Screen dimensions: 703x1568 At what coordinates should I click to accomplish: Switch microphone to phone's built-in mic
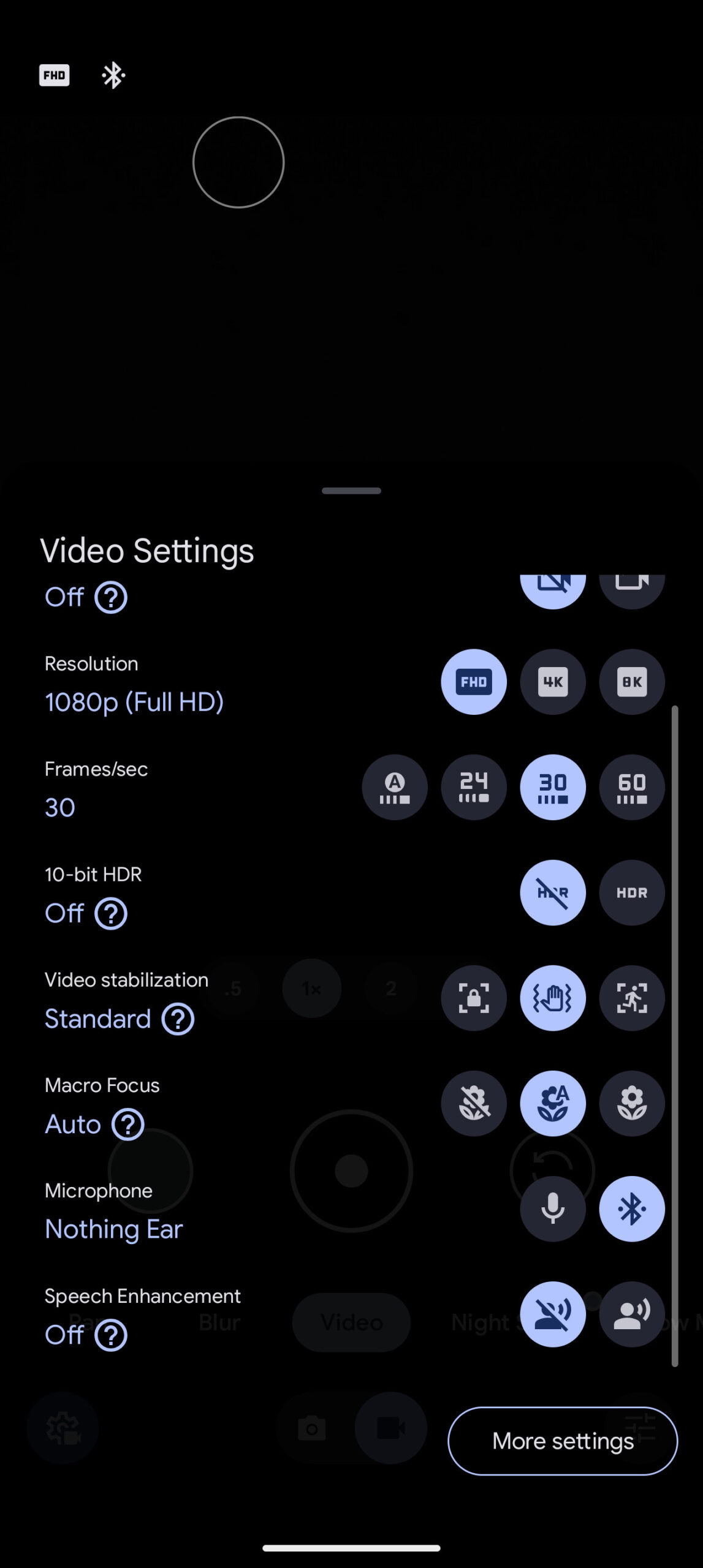[x=553, y=1208]
